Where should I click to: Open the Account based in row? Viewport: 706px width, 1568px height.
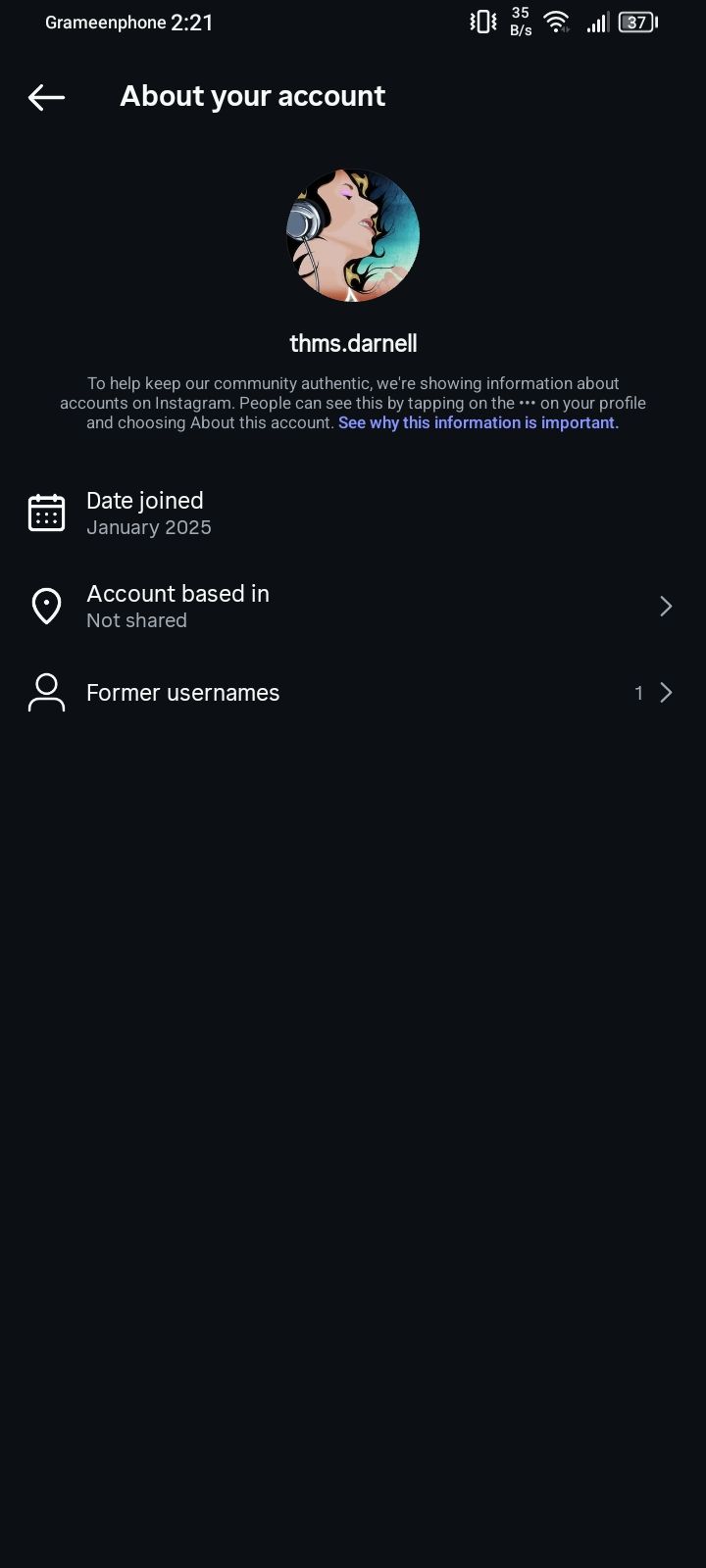(353, 607)
